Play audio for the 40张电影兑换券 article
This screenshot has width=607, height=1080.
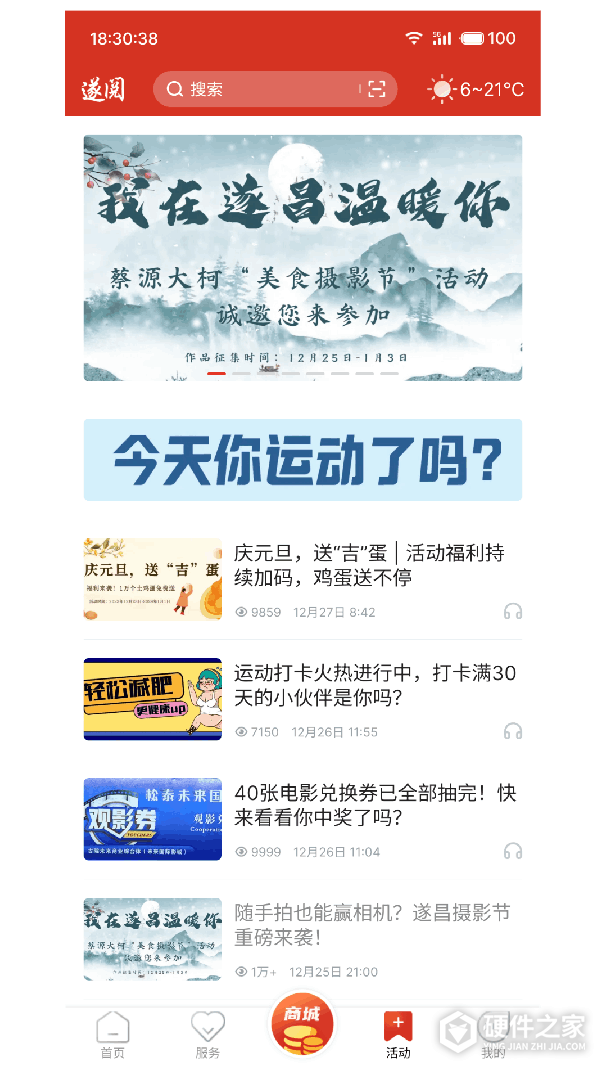point(513,851)
